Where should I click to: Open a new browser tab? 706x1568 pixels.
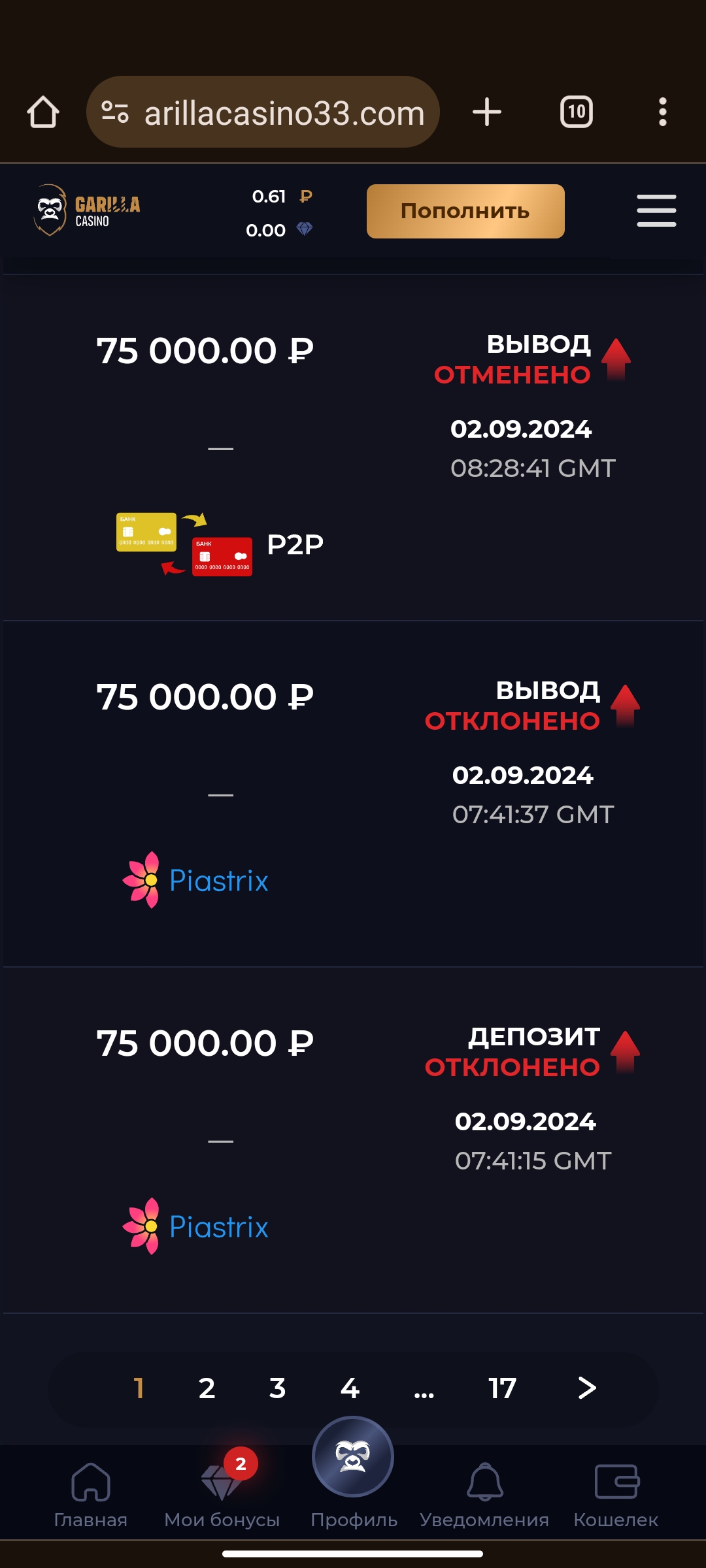pyautogui.click(x=487, y=112)
